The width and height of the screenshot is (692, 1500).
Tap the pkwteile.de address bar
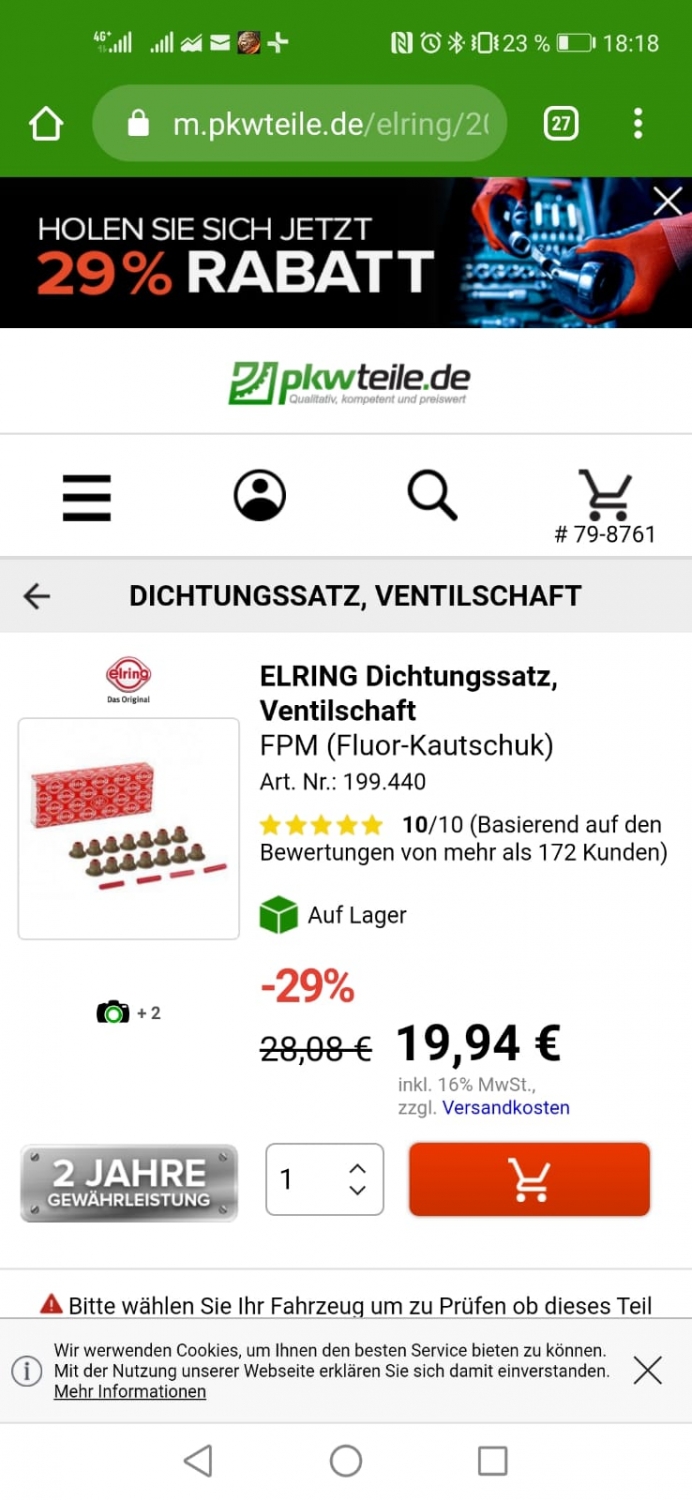(x=300, y=124)
